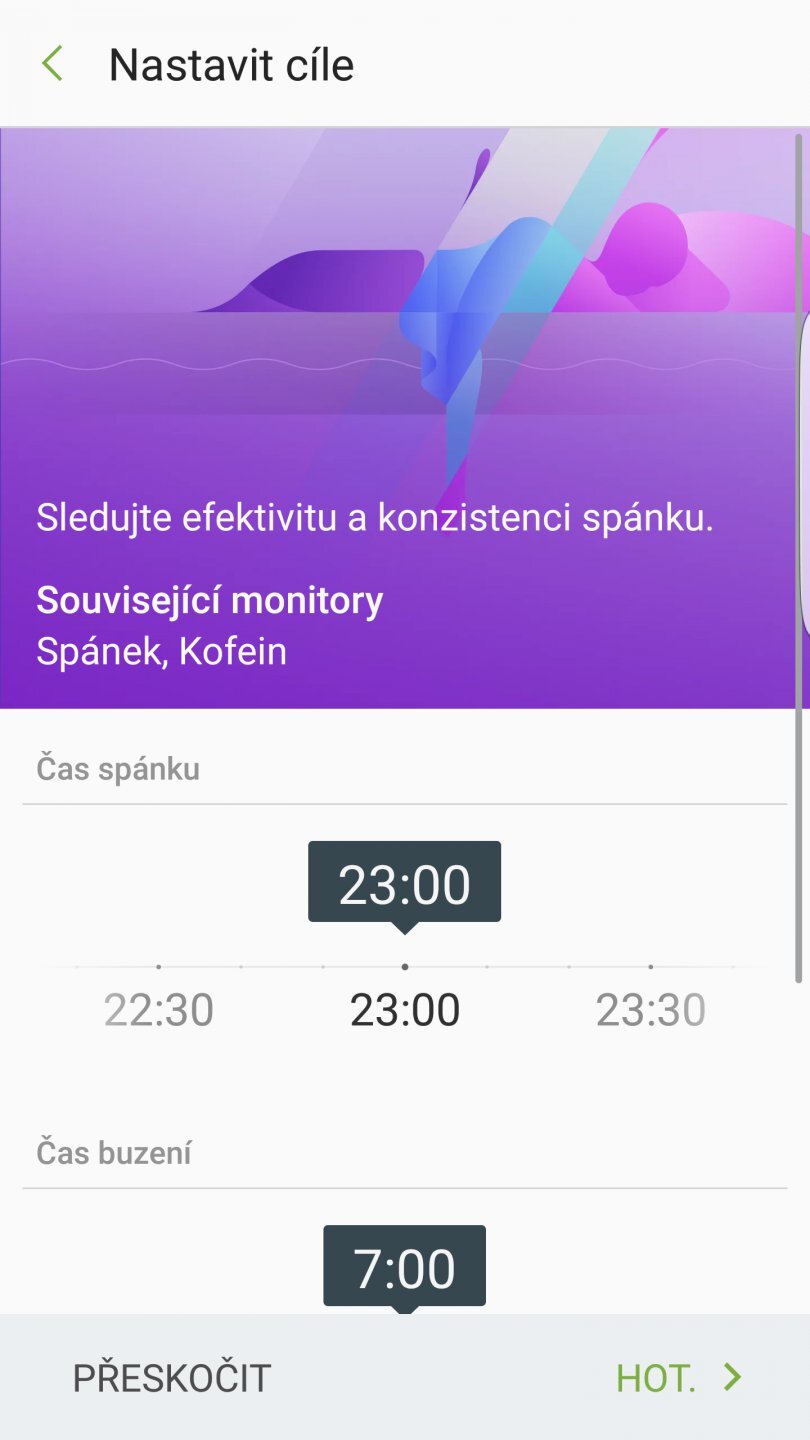Tap the Čas spánku section header
Screen dimensions: 810x1440
point(117,768)
